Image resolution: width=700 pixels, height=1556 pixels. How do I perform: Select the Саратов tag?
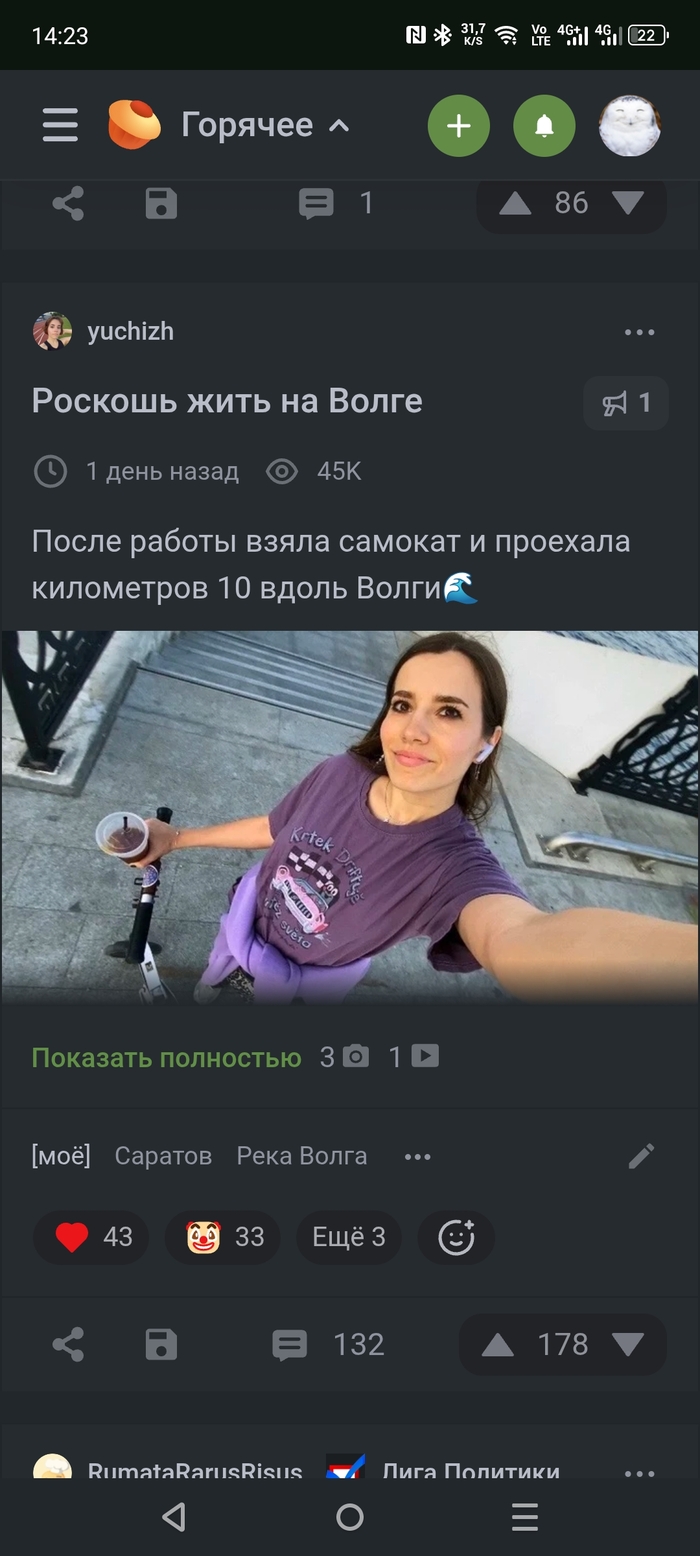click(x=163, y=1156)
